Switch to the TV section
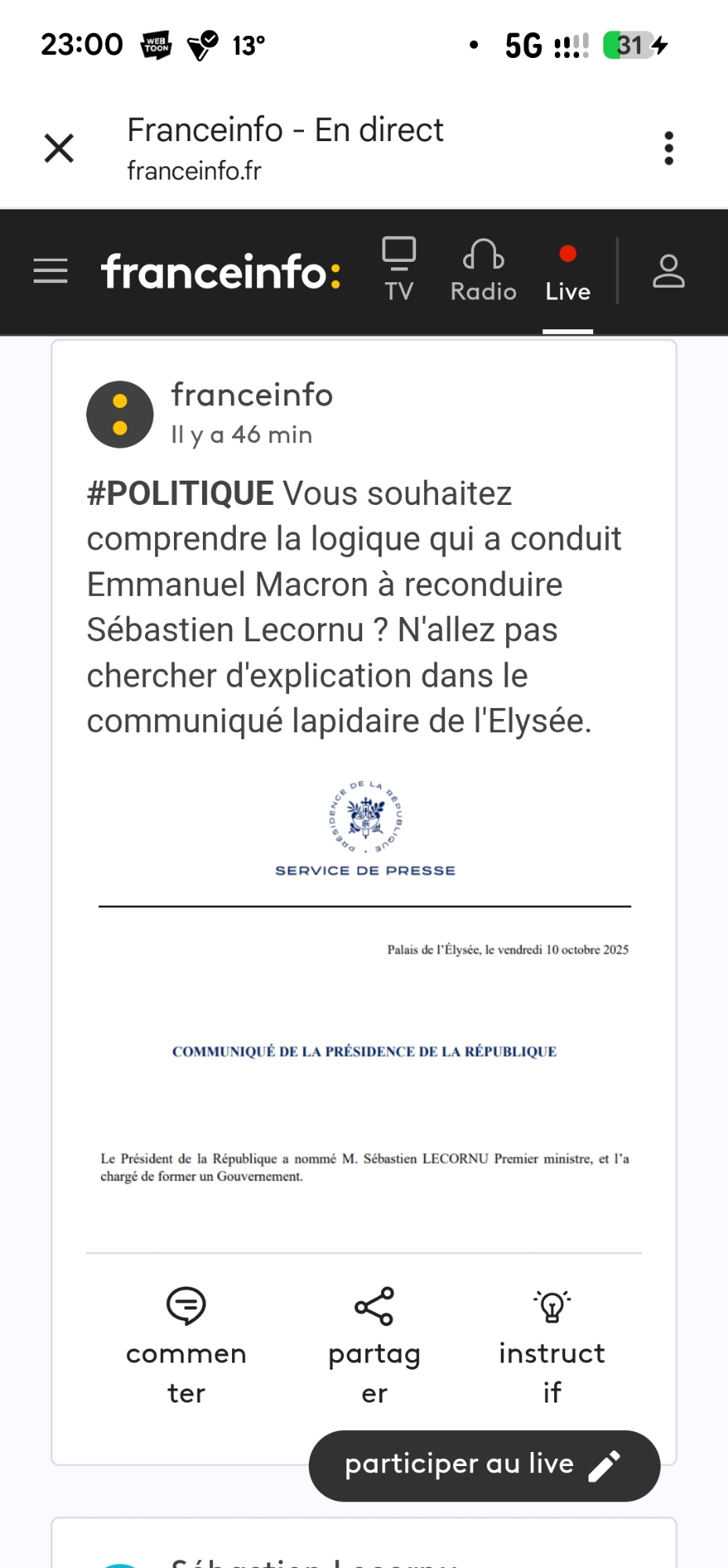728x1568 pixels. (x=399, y=270)
